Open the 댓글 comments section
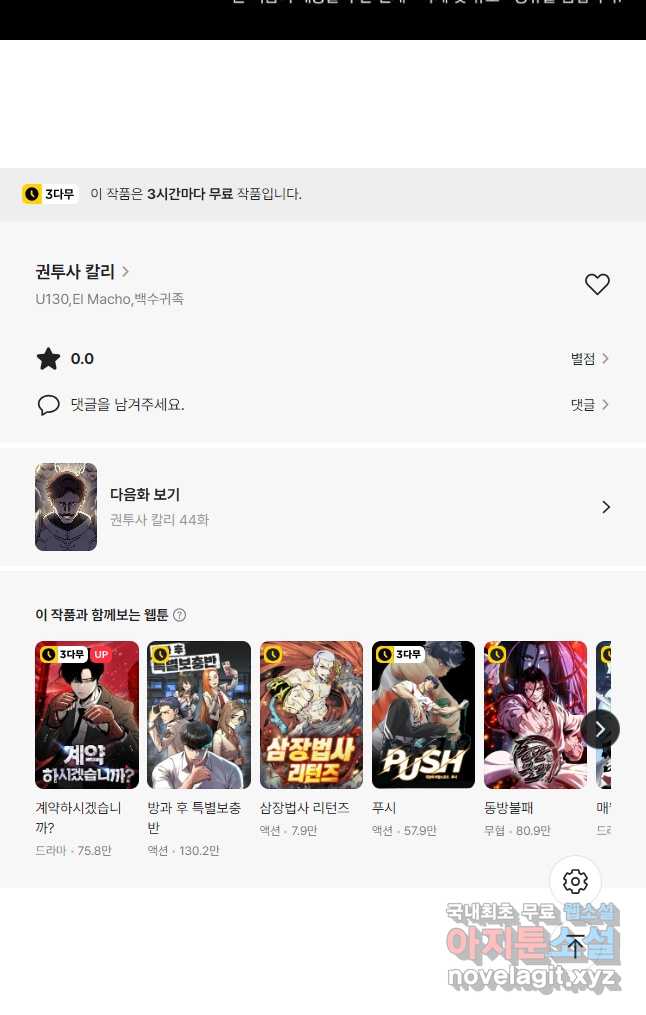Screen dimensions: 646x1015 point(589,405)
